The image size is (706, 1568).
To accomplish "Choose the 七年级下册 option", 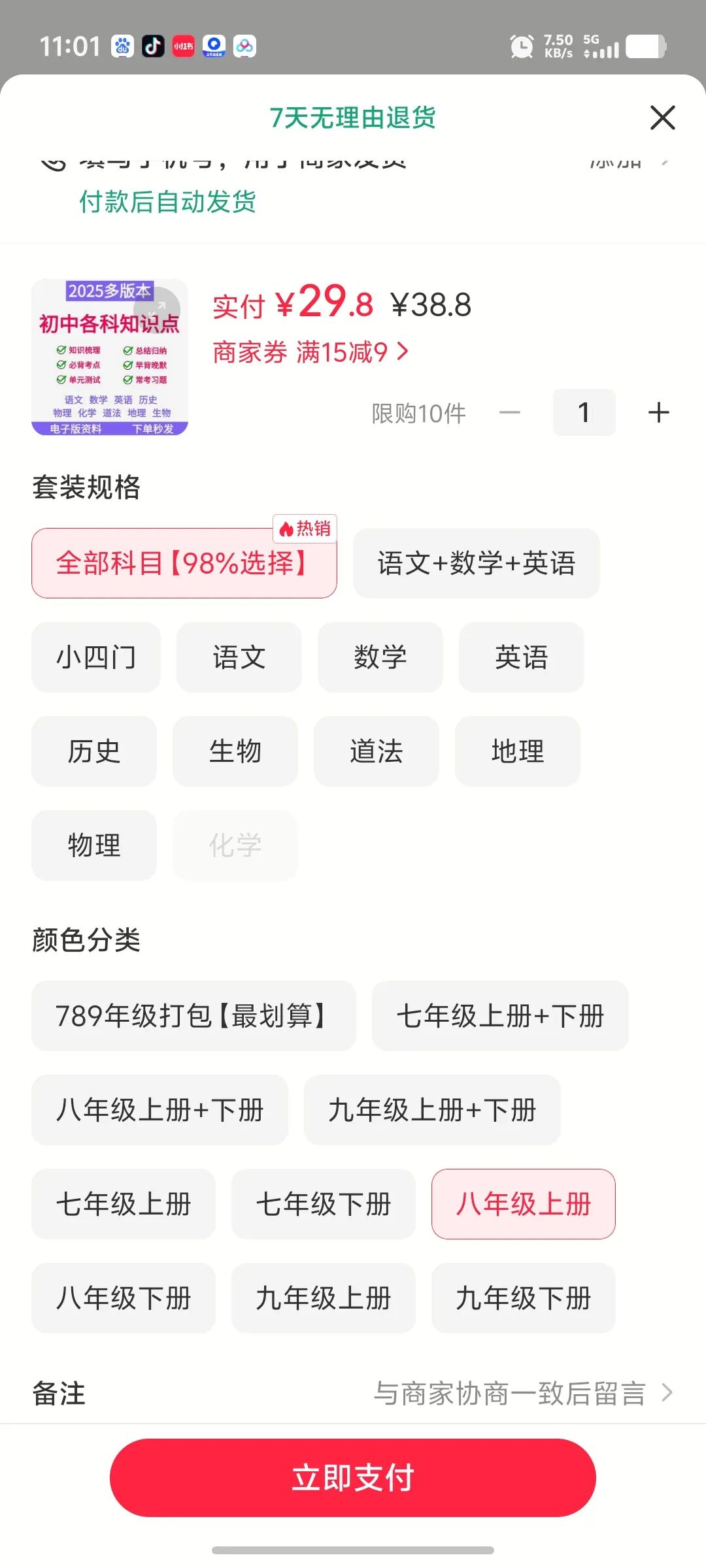I will [x=324, y=1204].
